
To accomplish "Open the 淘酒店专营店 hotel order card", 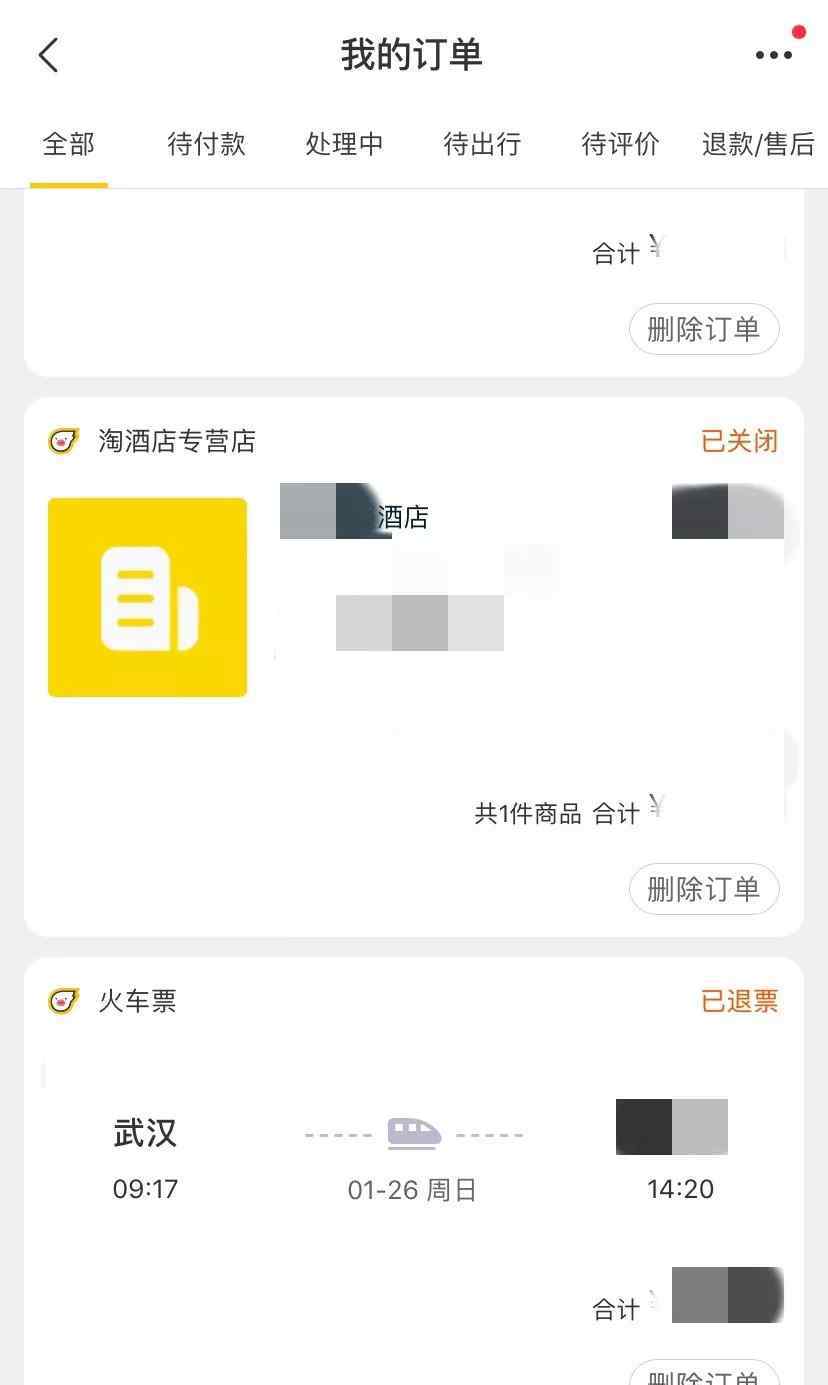I will (x=414, y=667).
